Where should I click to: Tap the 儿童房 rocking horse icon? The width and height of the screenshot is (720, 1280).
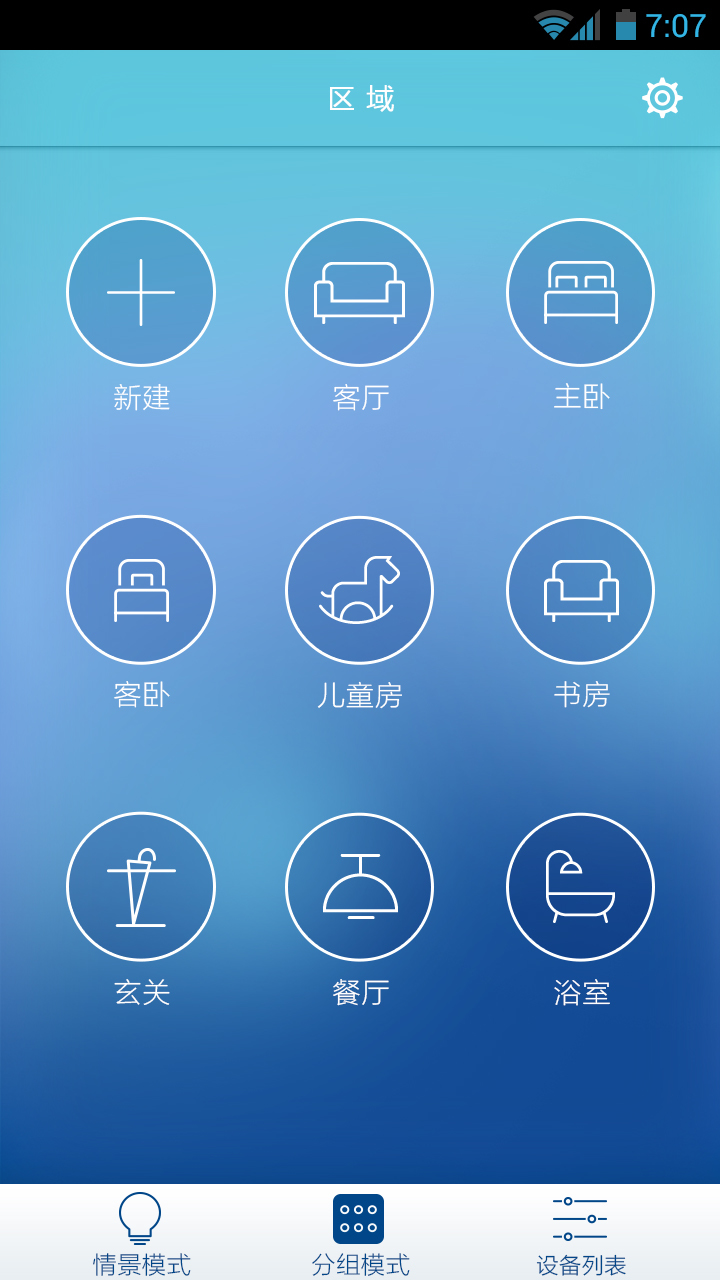pyautogui.click(x=360, y=589)
